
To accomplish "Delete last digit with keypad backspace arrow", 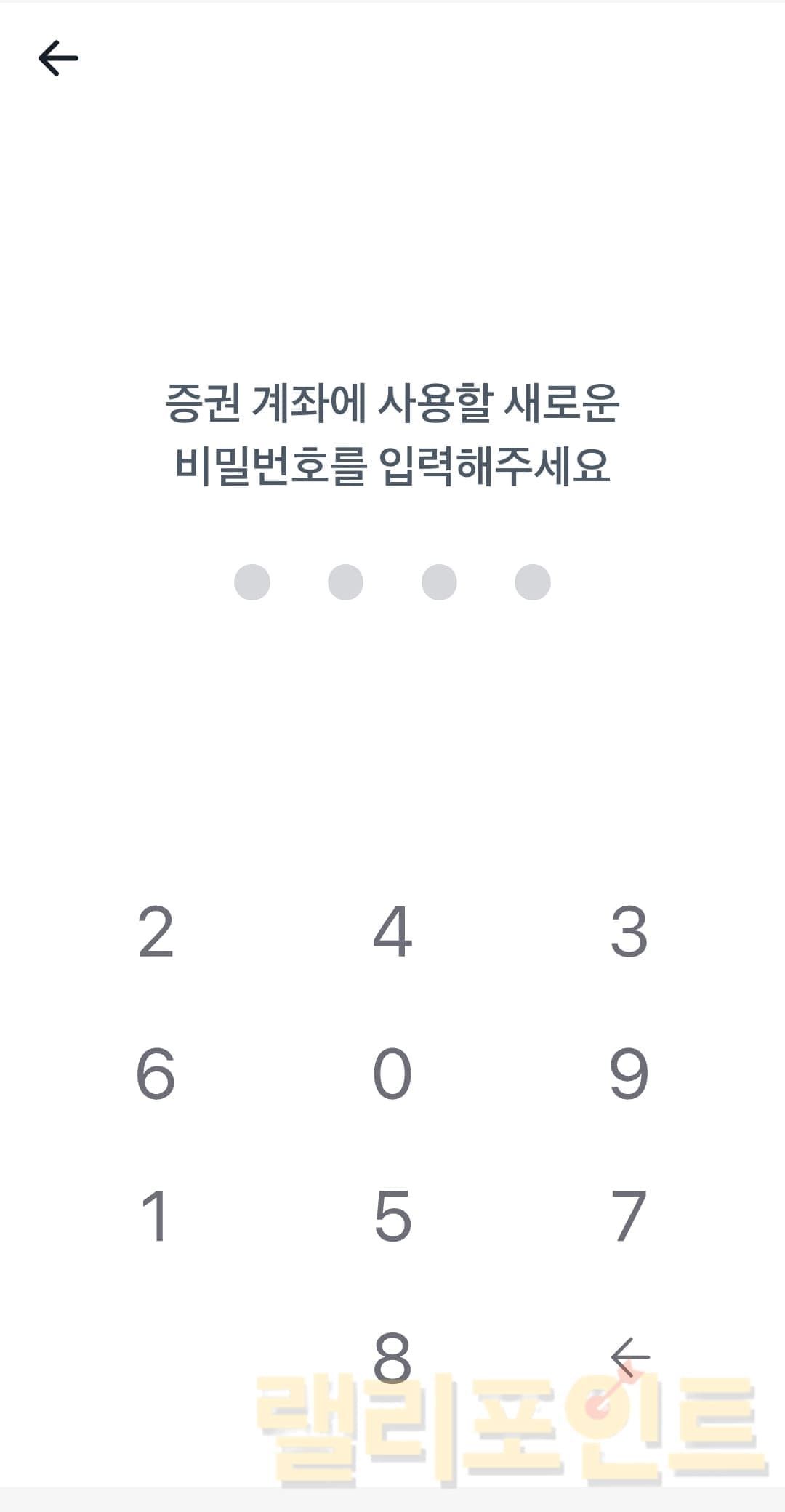I will [x=629, y=1356].
